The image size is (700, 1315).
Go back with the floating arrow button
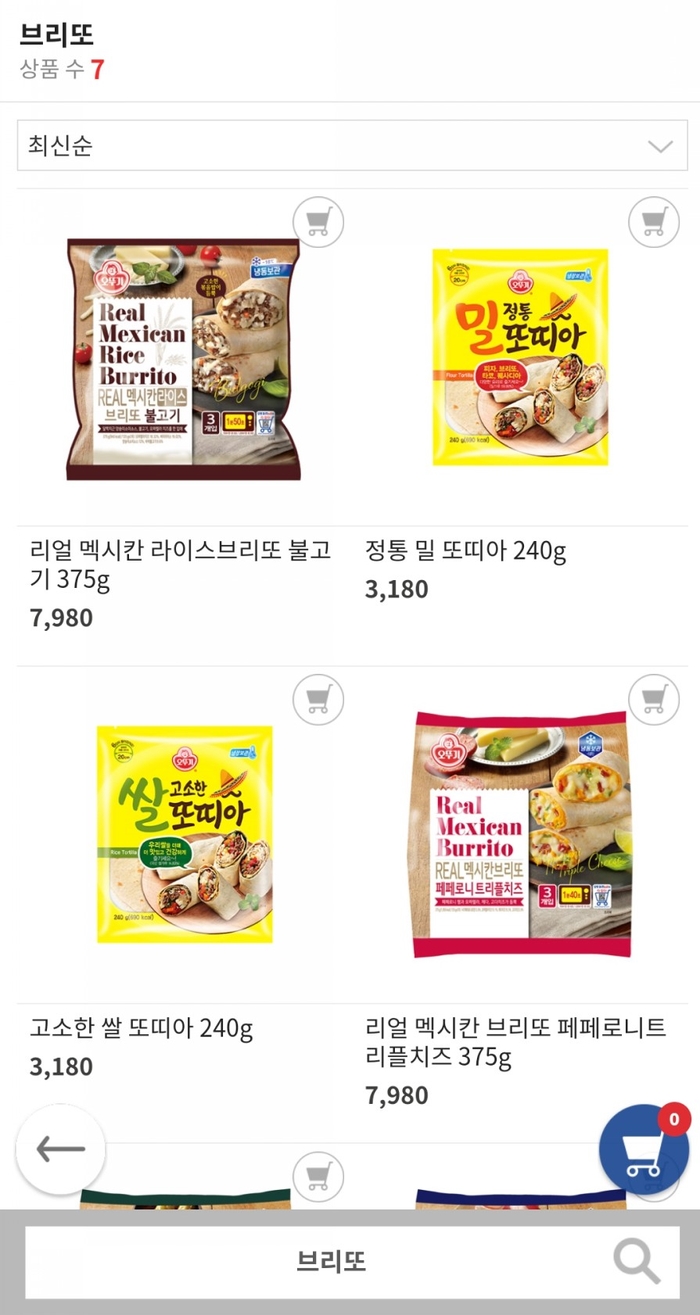click(x=61, y=1149)
